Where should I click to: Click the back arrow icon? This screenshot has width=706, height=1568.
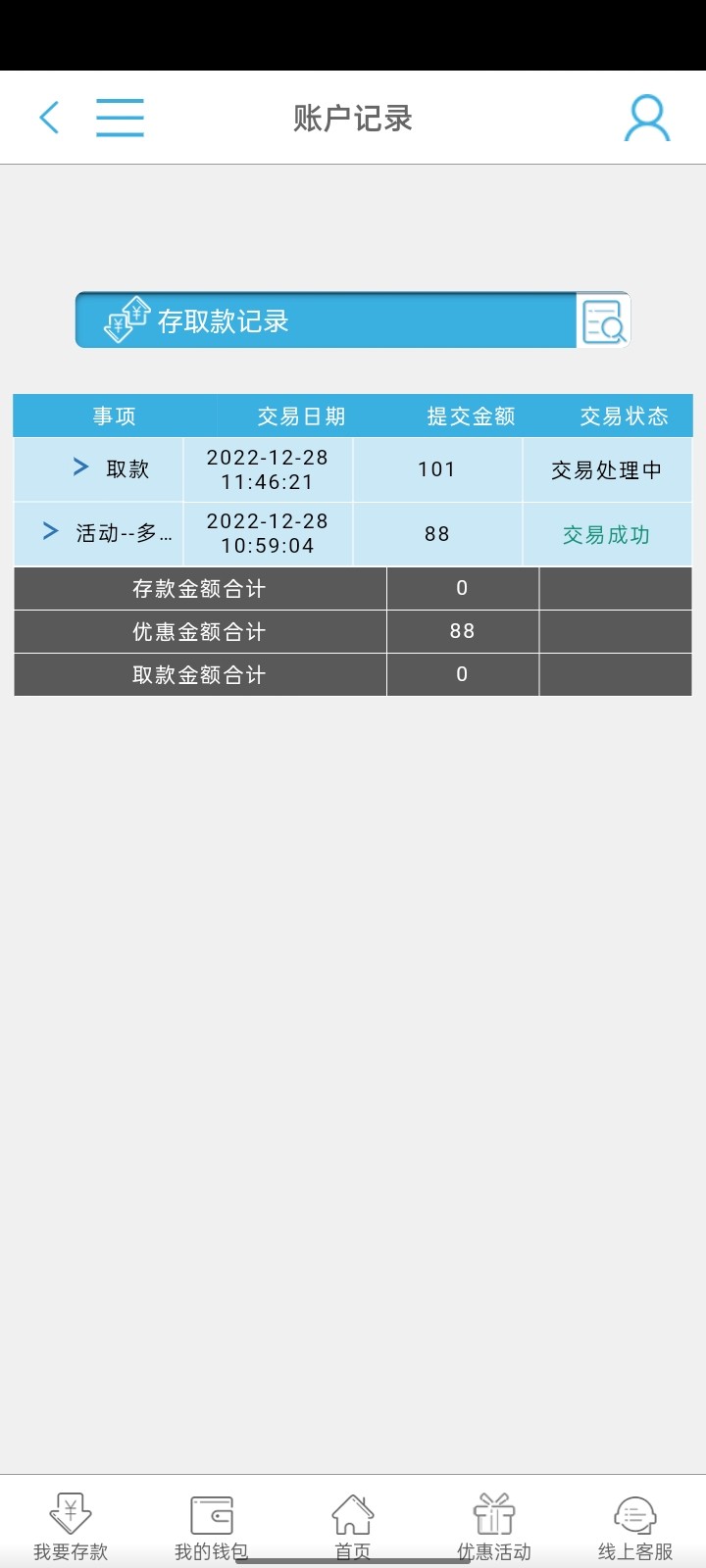pos(49,116)
